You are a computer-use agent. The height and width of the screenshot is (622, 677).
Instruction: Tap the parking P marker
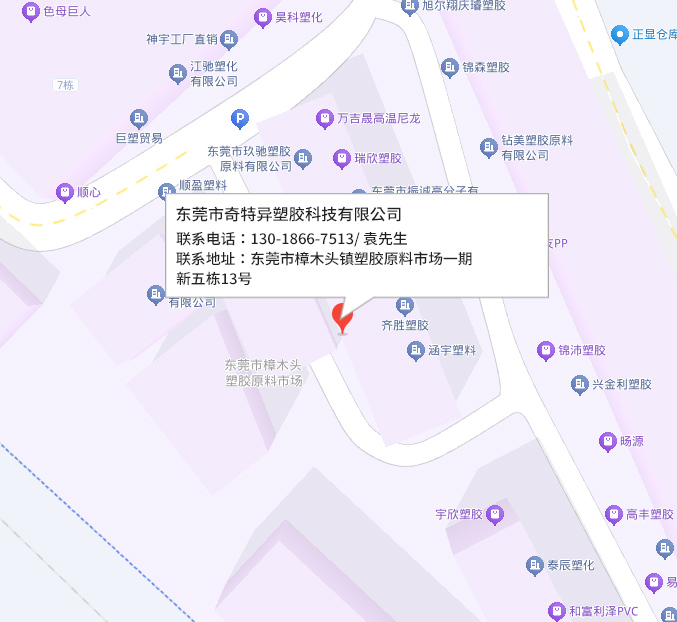pyautogui.click(x=239, y=120)
